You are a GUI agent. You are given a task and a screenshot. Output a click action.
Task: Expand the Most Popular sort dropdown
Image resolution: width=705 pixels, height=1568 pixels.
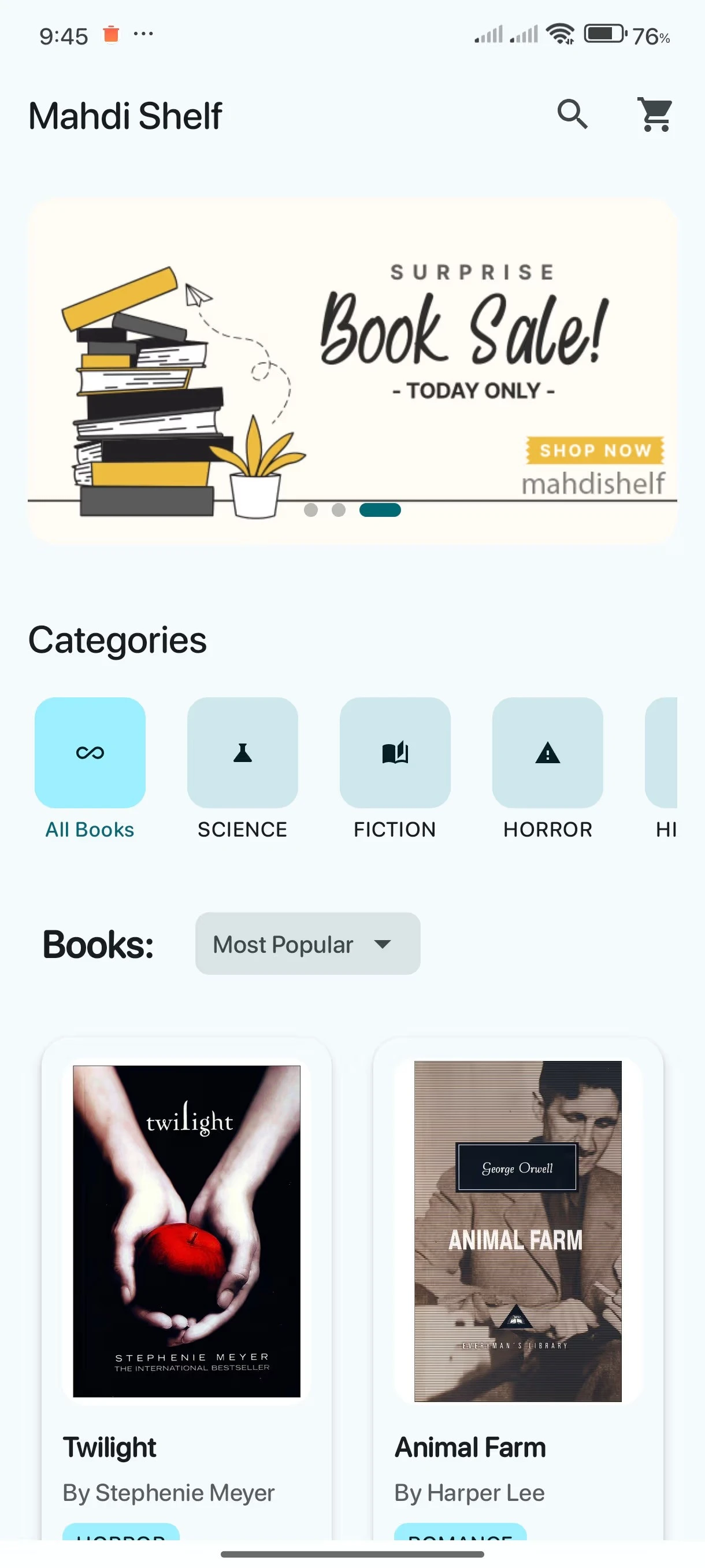307,944
